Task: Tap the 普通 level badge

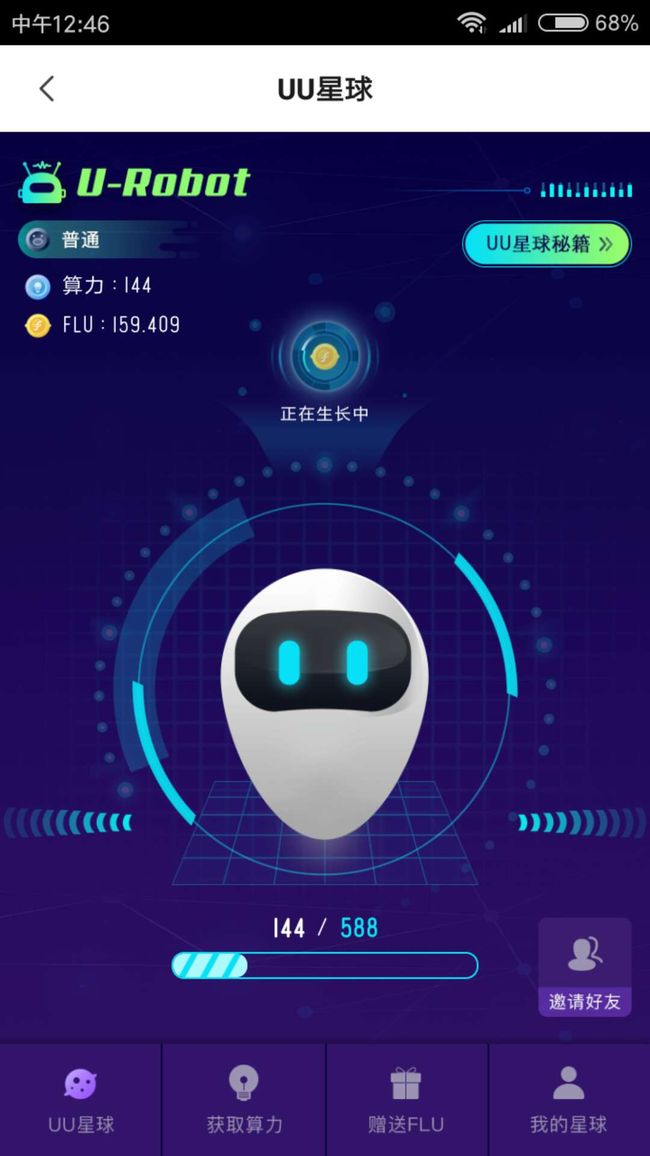Action: click(66, 240)
